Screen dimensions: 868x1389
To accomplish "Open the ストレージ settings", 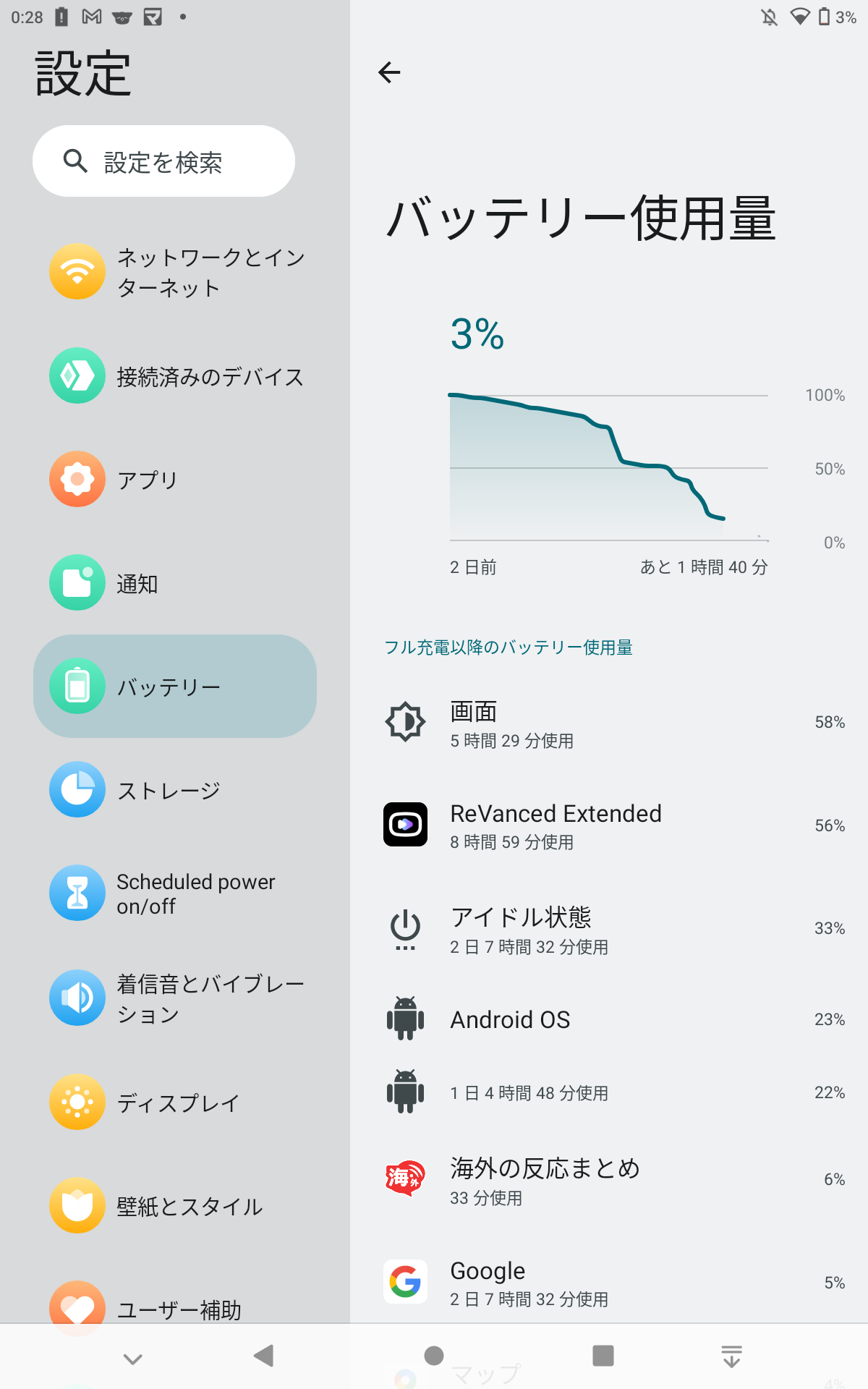I will pyautogui.click(x=175, y=790).
